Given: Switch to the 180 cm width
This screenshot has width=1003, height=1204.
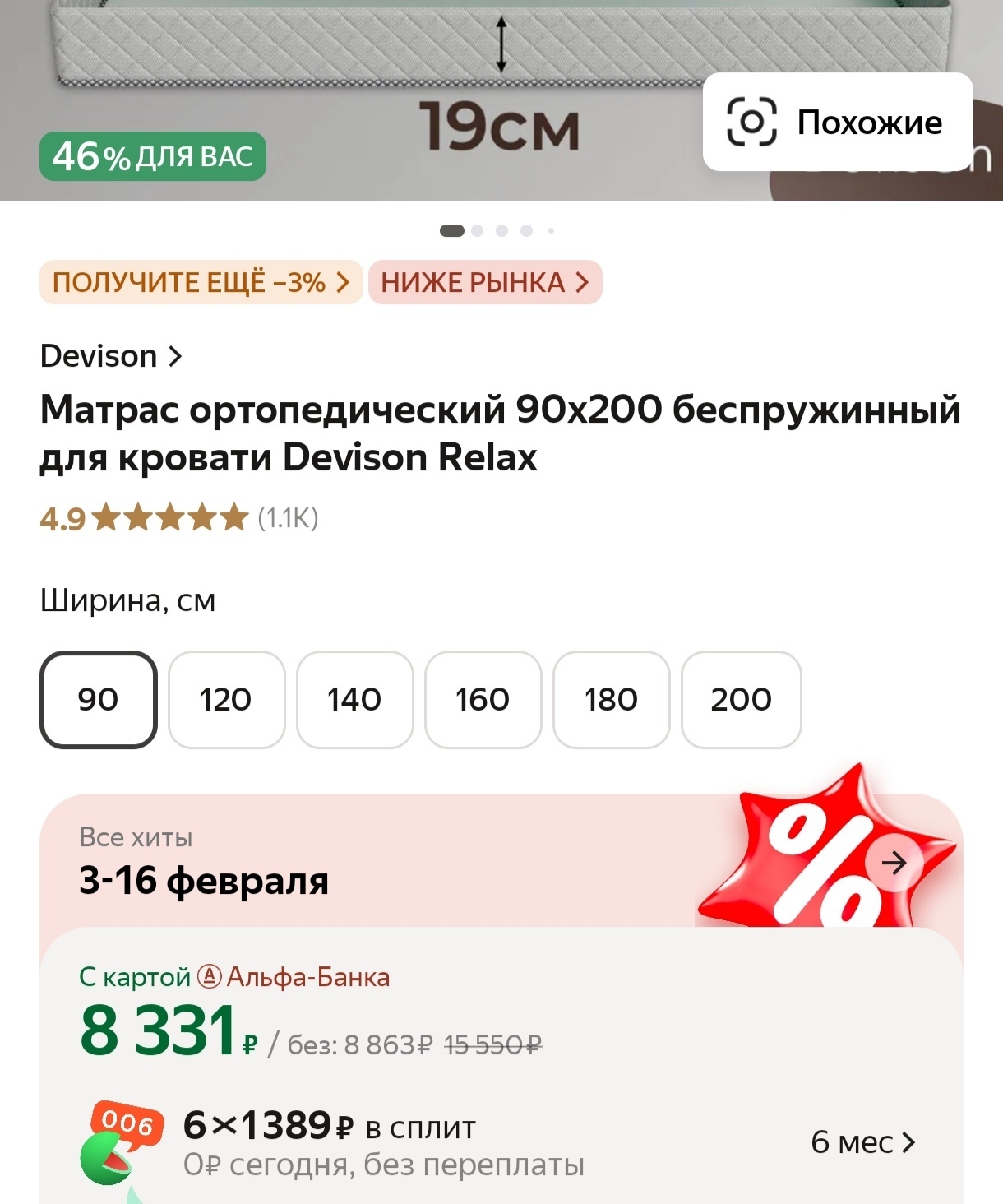Looking at the screenshot, I should 611,699.
